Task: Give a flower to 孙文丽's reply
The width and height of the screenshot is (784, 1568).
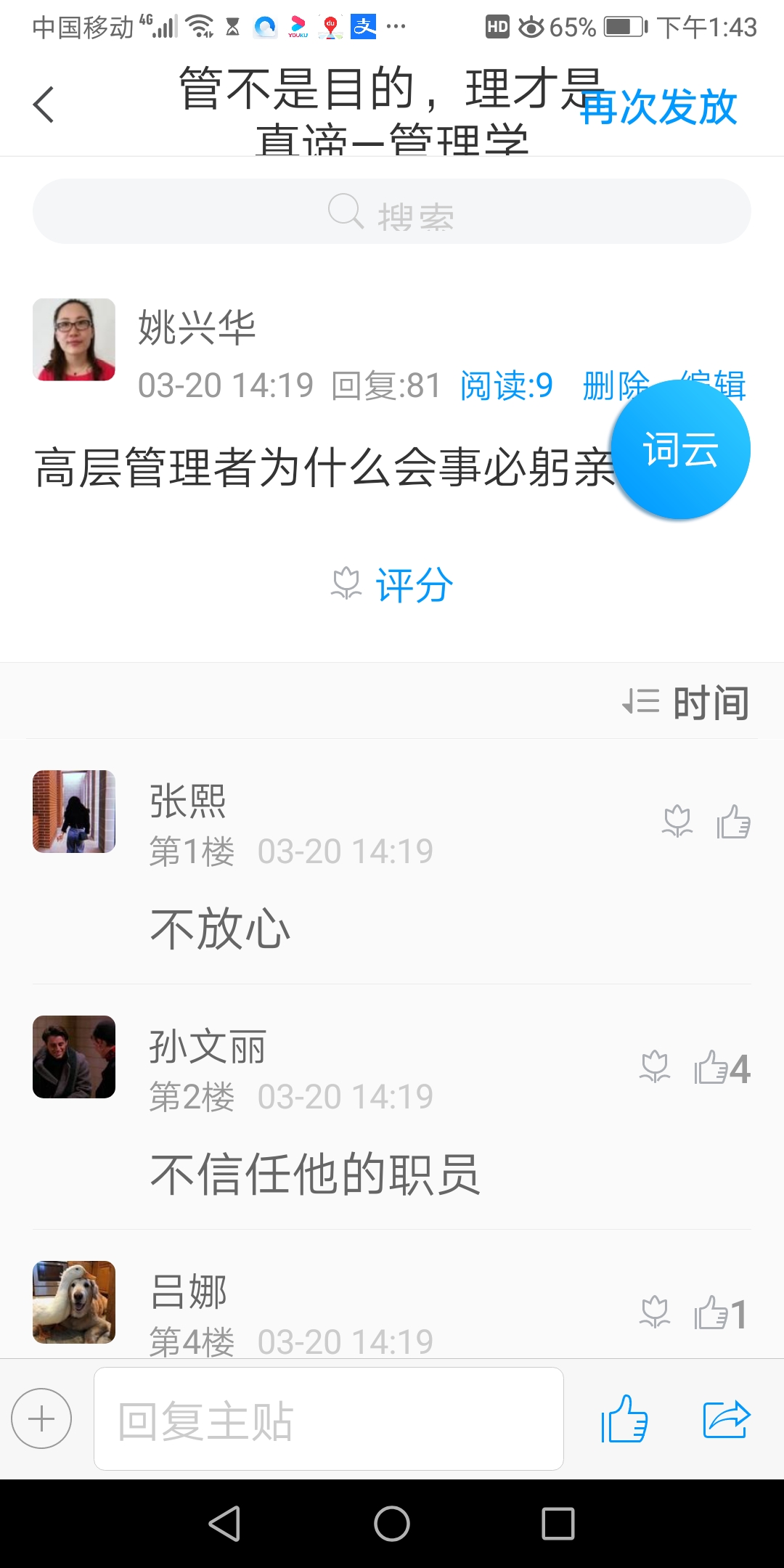Action: coord(655,1067)
